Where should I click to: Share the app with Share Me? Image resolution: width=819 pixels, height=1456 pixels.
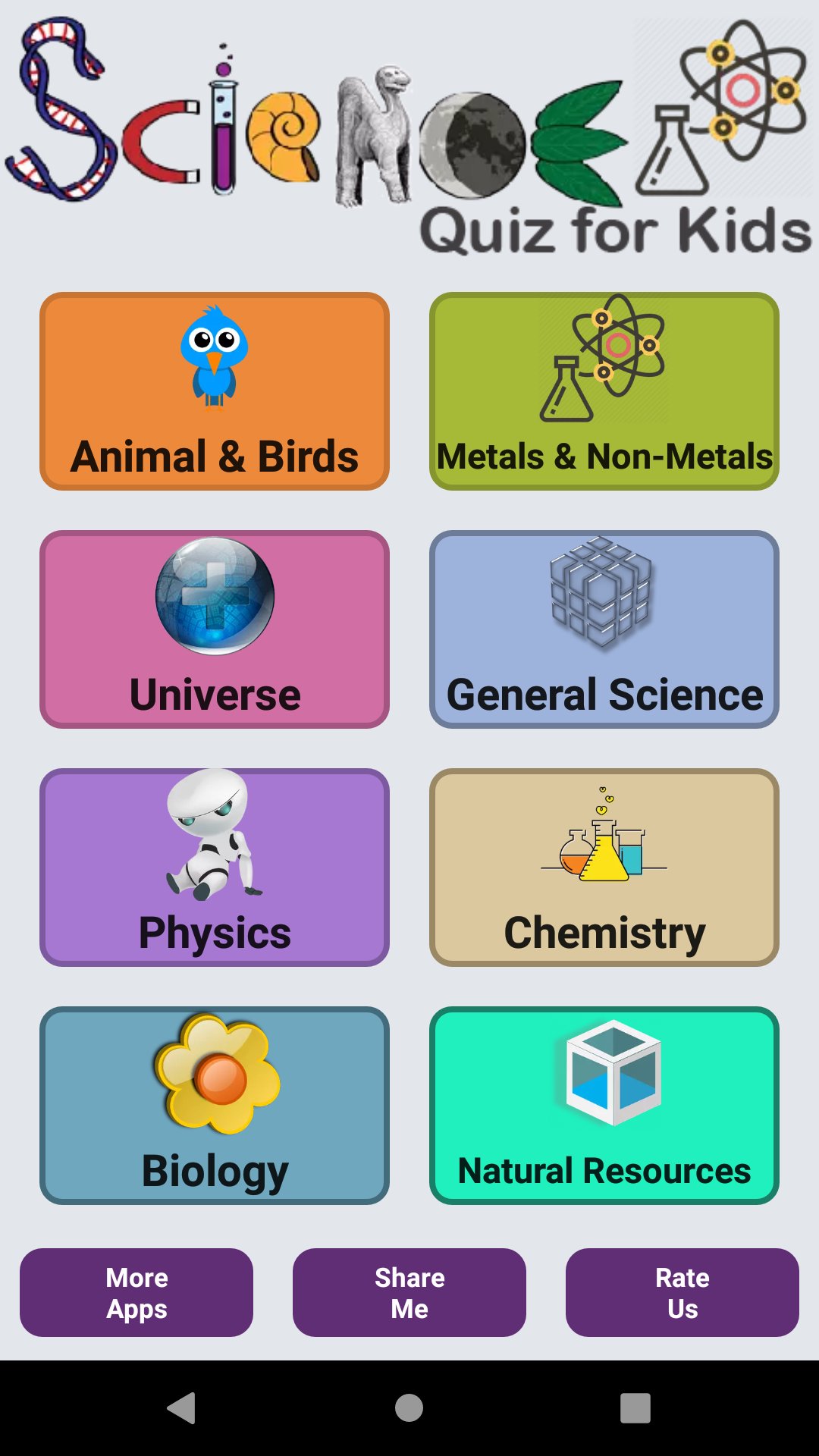[409, 1292]
